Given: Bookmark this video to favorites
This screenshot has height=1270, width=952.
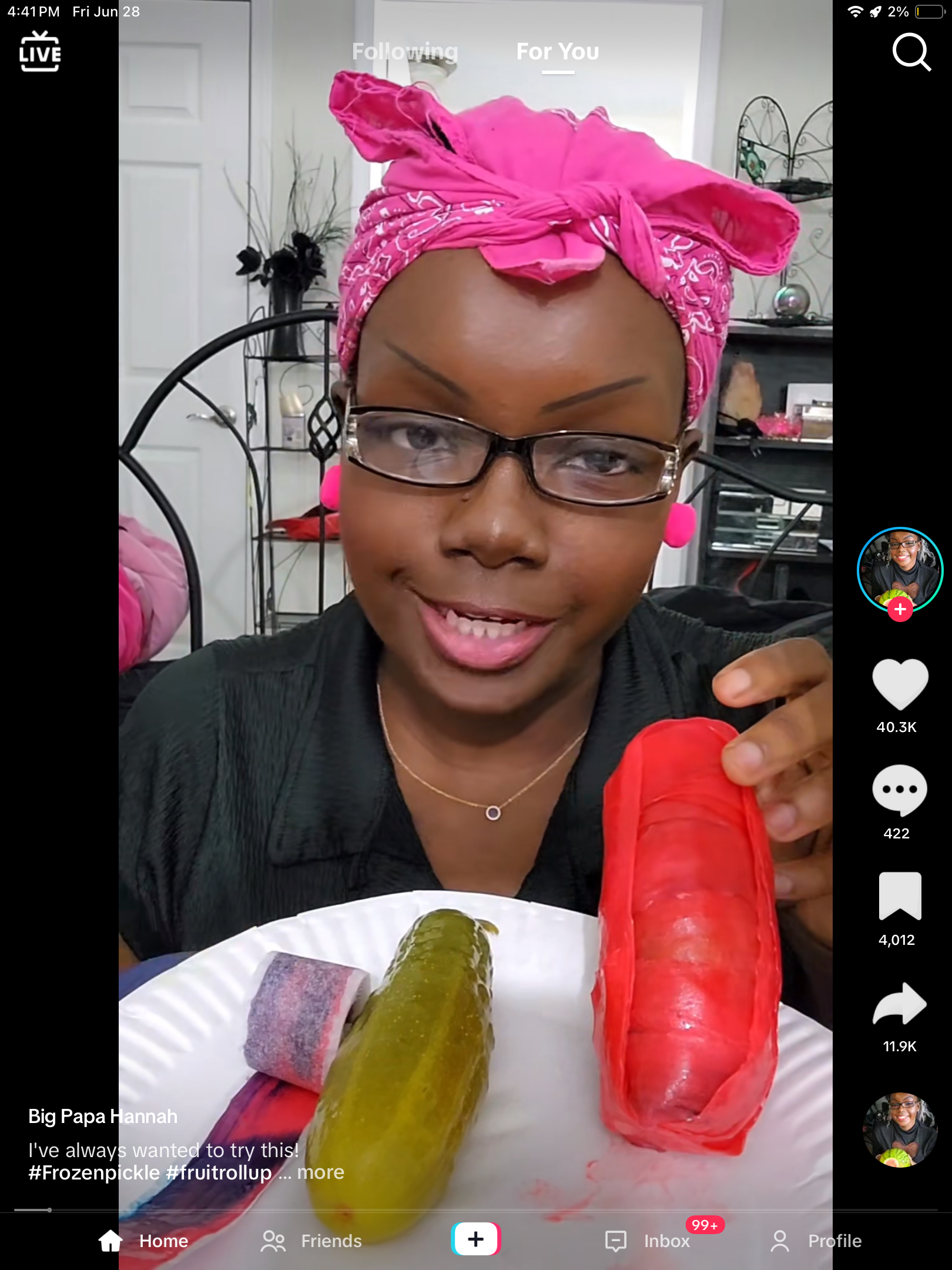Looking at the screenshot, I should point(900,896).
